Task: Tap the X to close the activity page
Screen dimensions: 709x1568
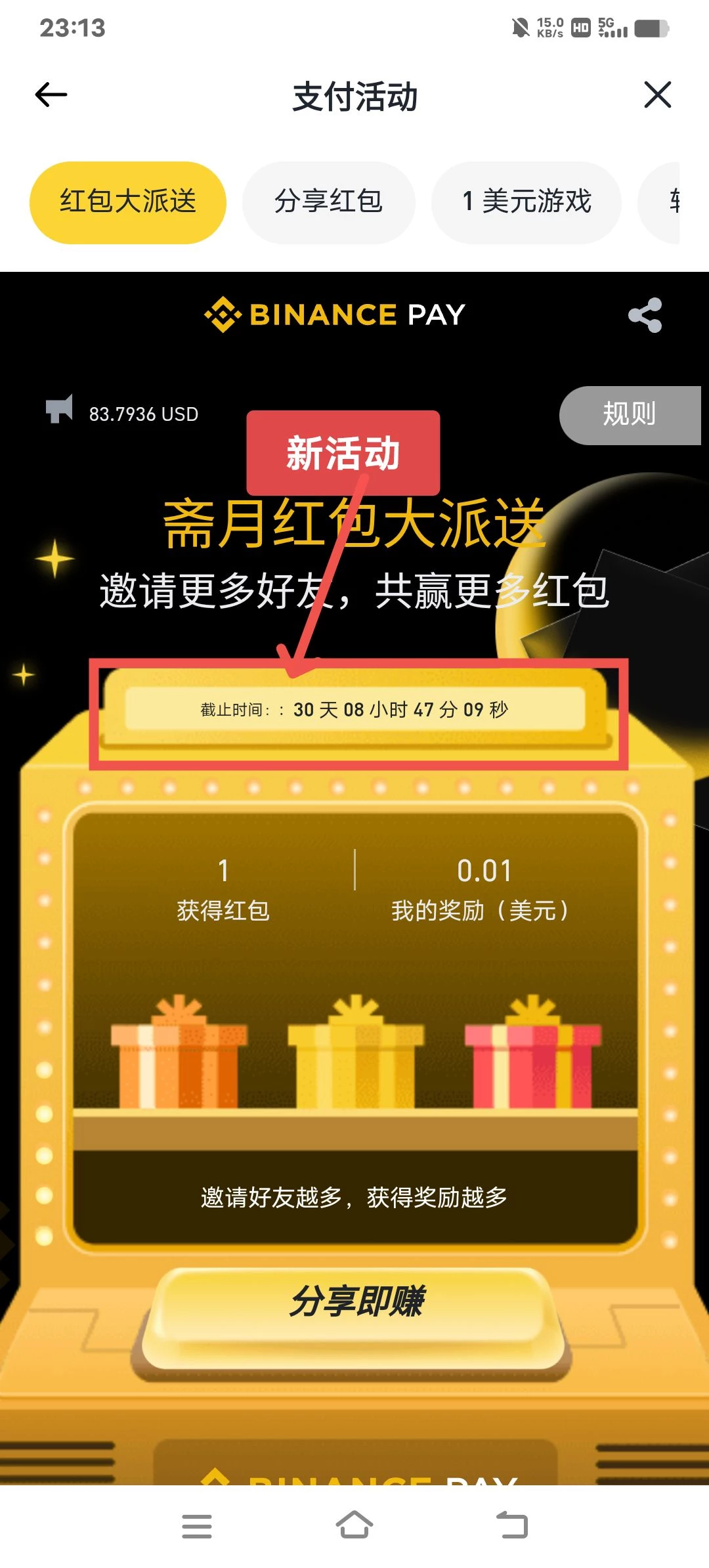Action: [x=659, y=96]
